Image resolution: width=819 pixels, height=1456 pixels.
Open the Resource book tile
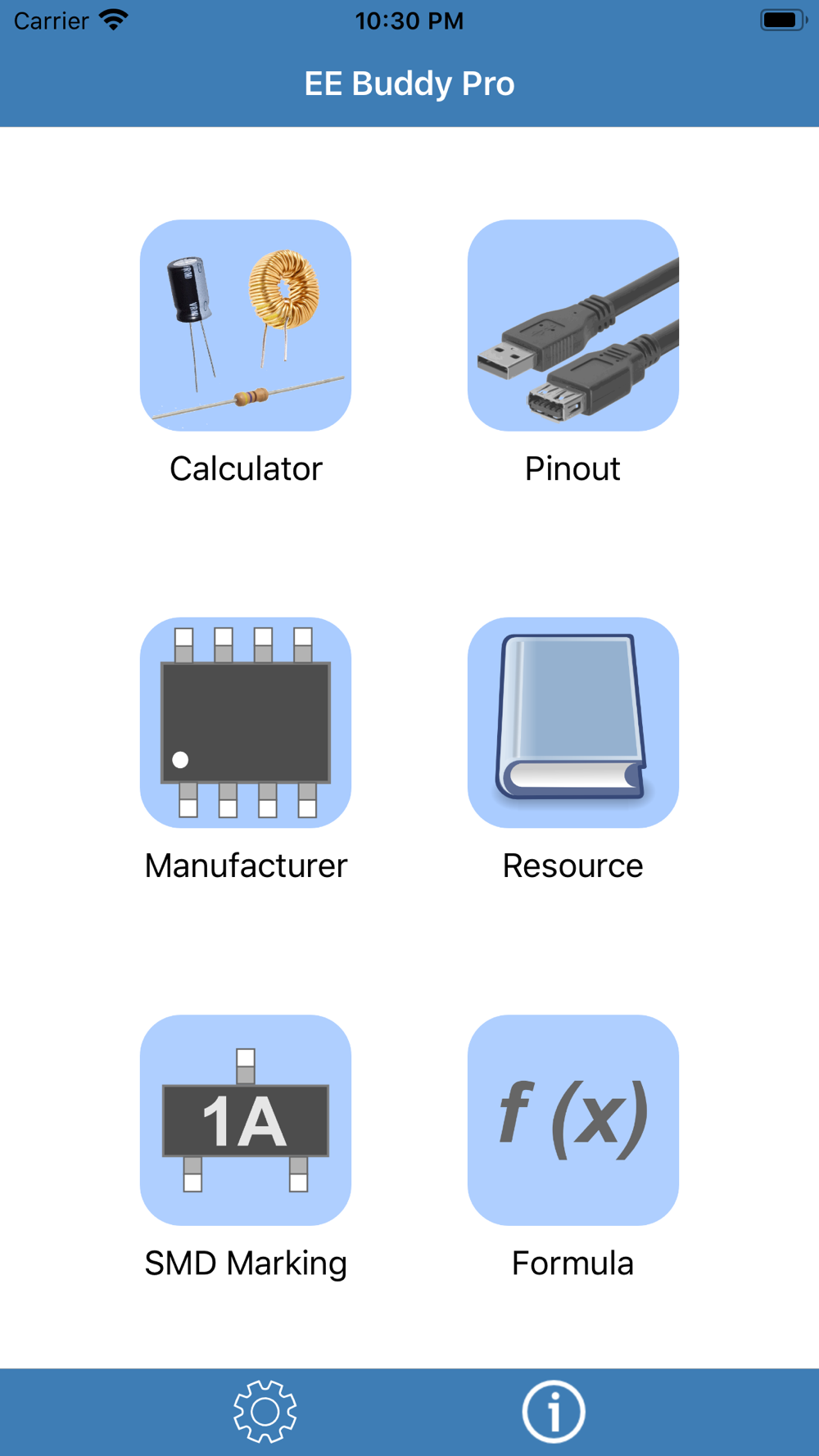573,722
